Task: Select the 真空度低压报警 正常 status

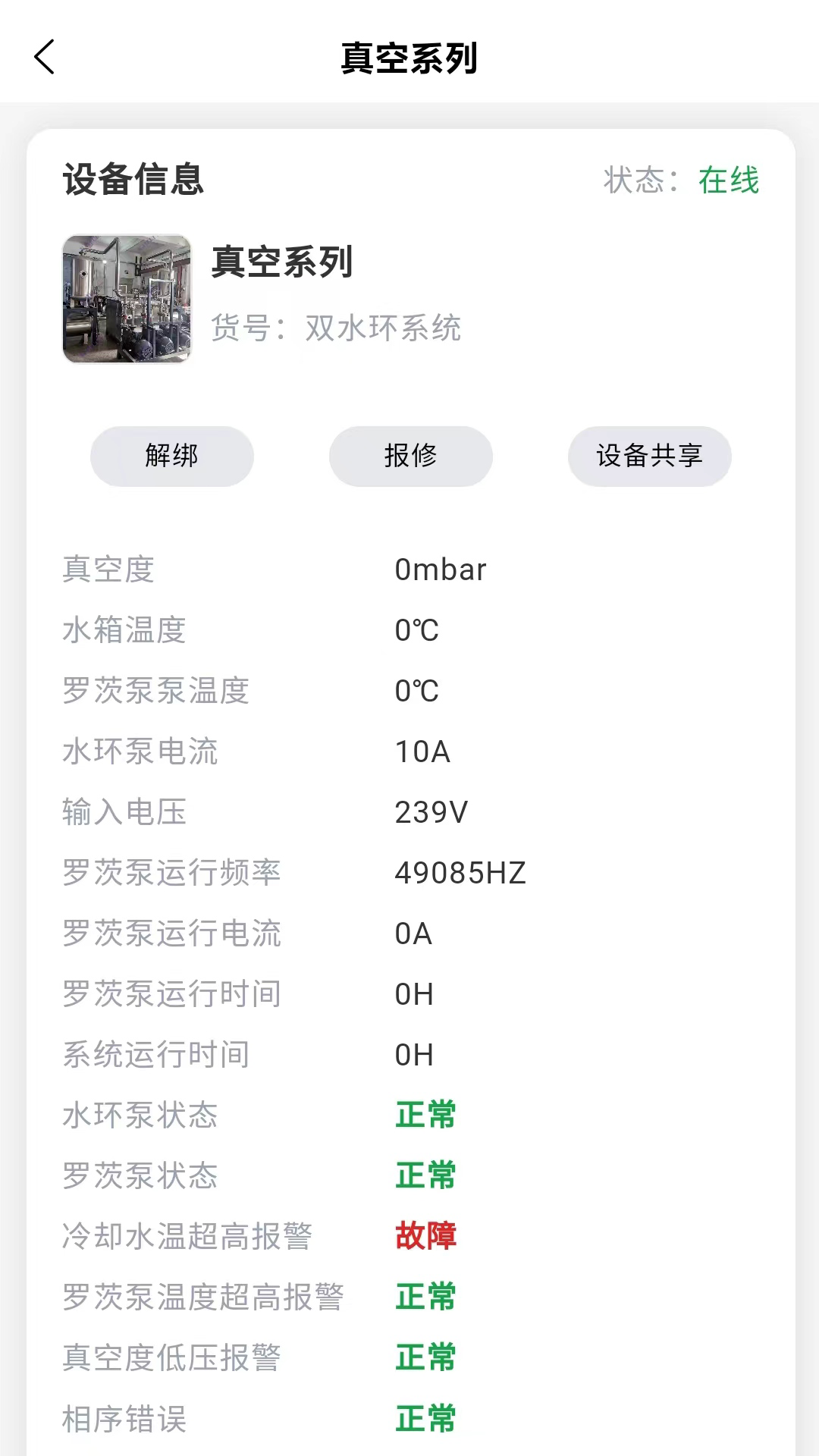Action: (425, 1357)
